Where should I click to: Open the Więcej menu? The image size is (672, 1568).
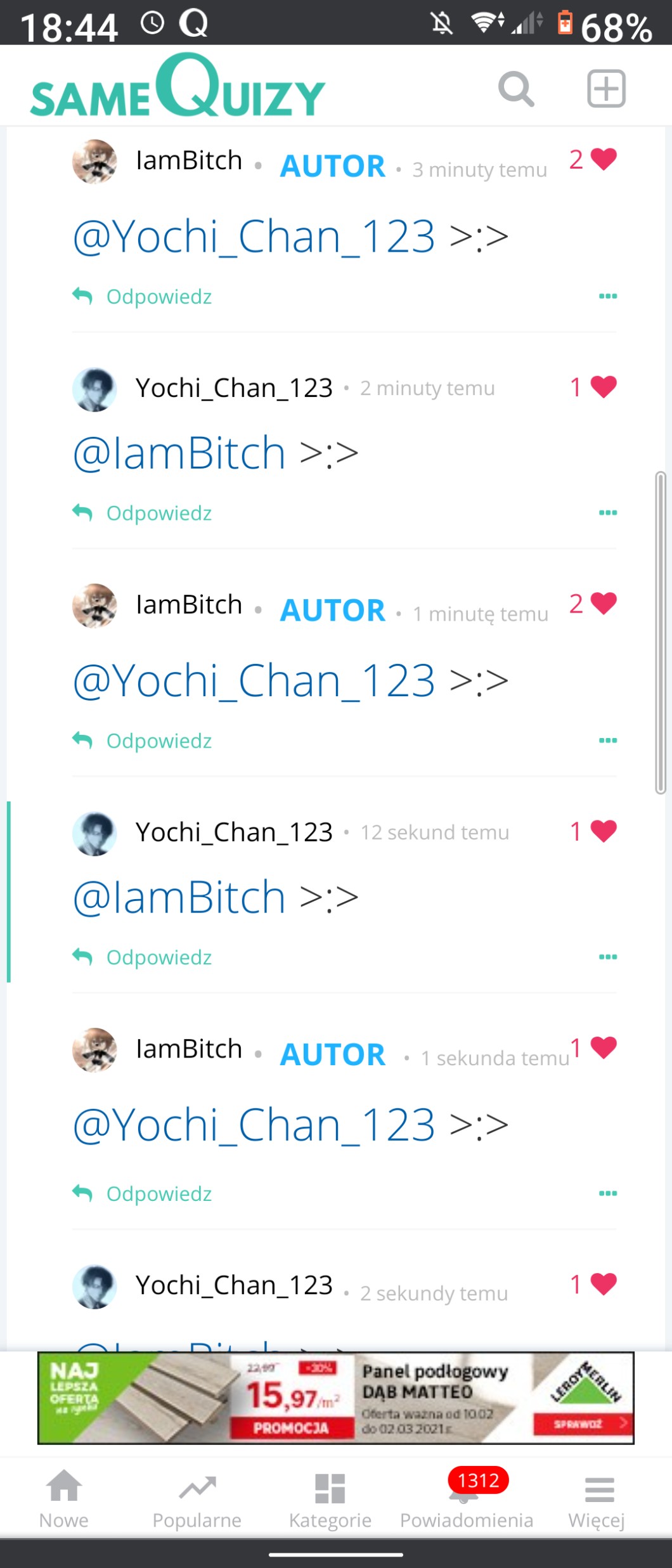597,1500
